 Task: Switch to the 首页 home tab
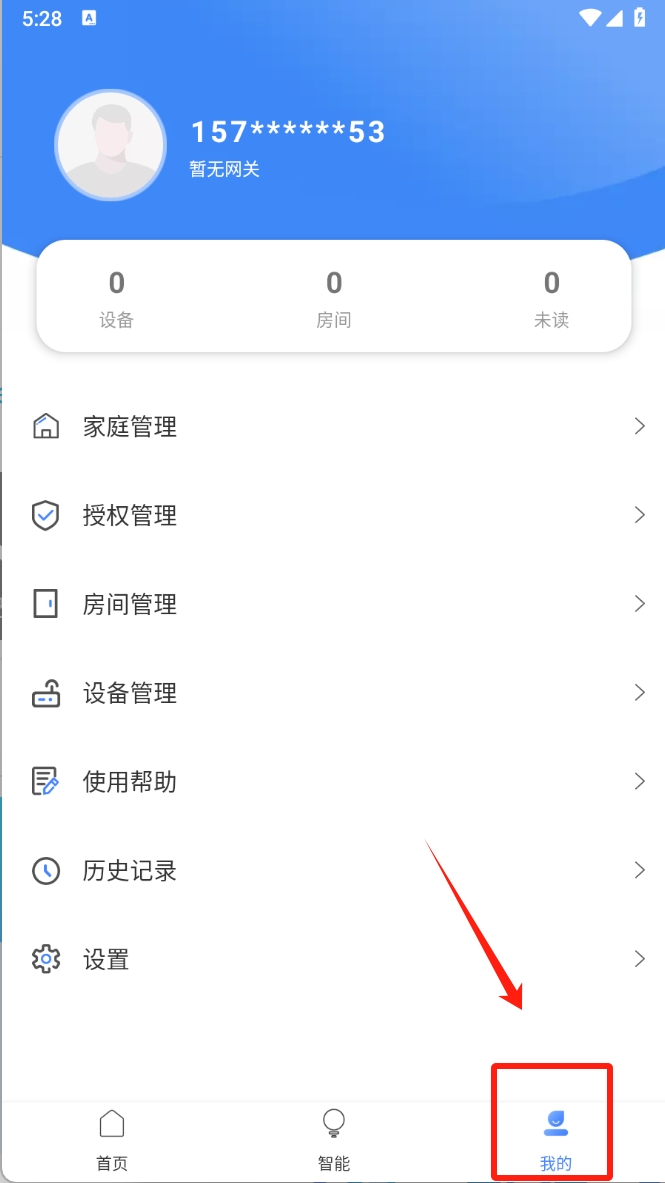(x=112, y=1138)
